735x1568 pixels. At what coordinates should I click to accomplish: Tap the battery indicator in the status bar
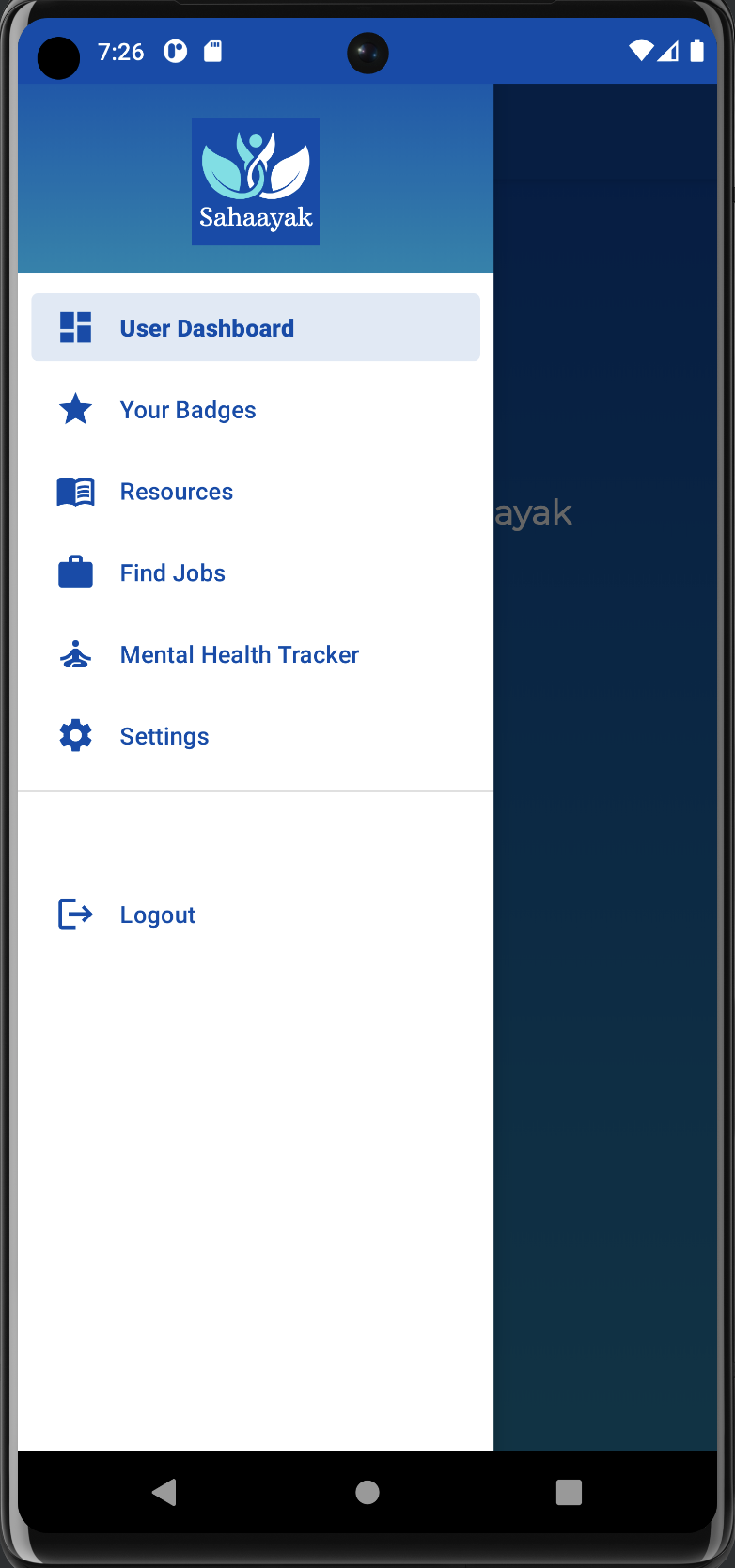pyautogui.click(x=697, y=52)
